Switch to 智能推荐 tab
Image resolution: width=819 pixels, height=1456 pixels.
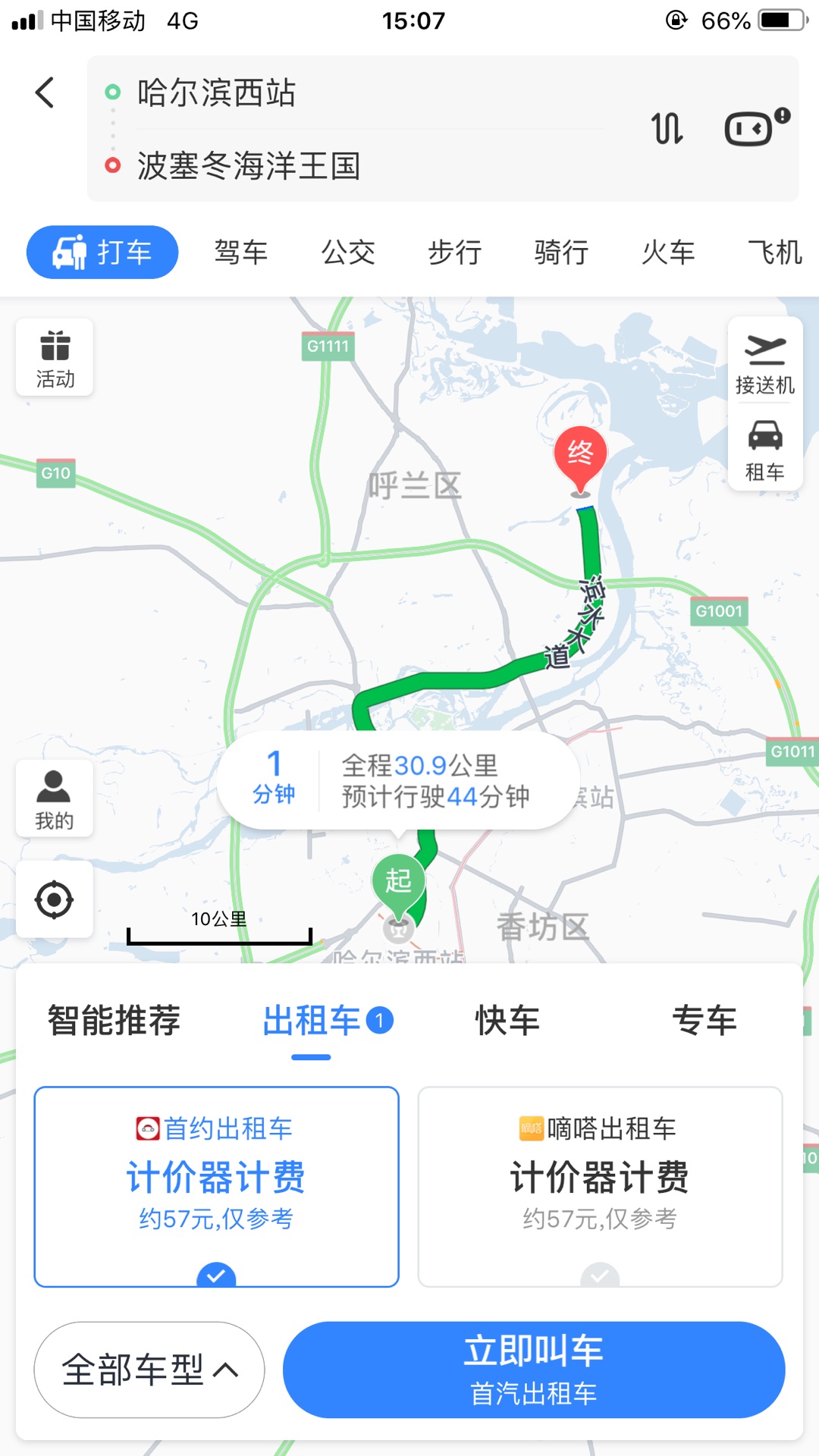pyautogui.click(x=114, y=1021)
